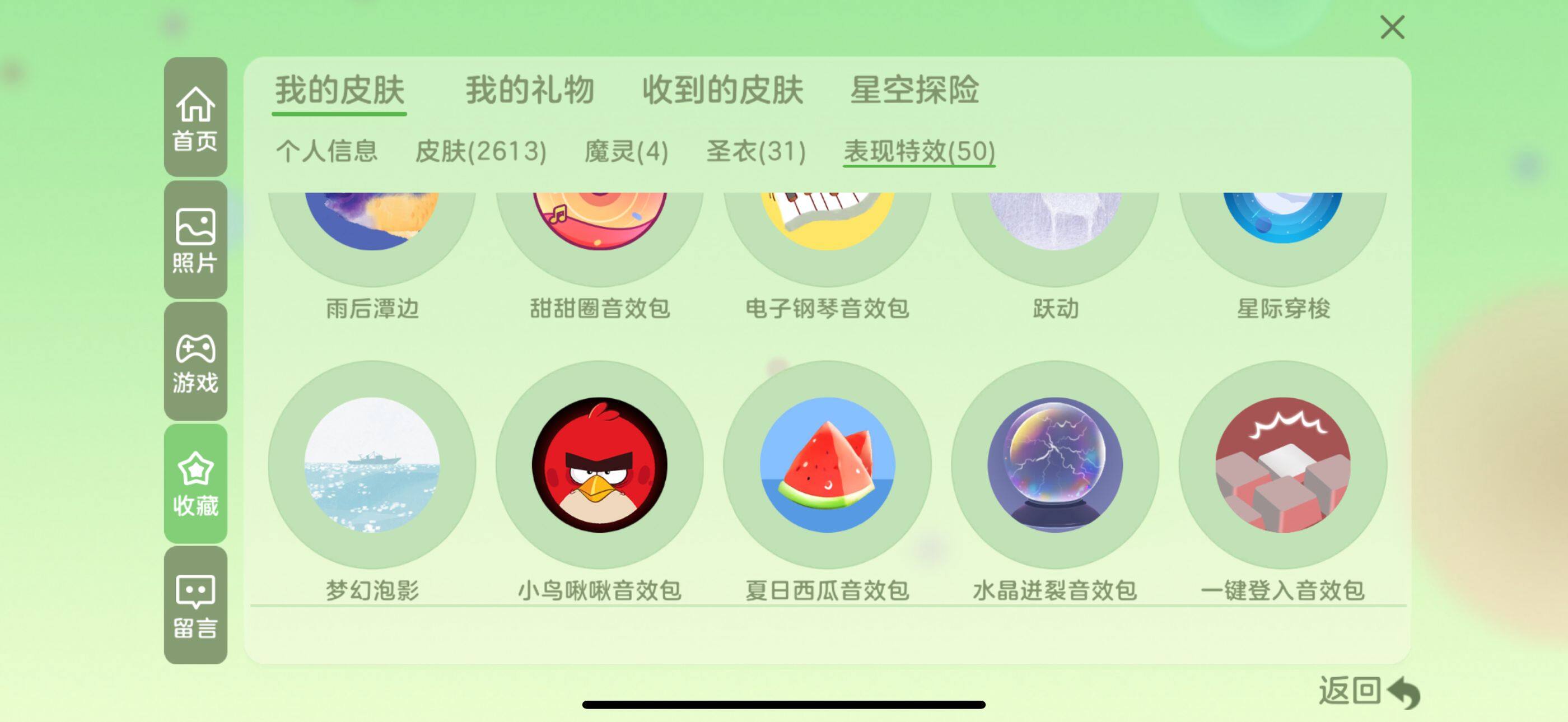Open the 星空探险 tab
Screen dimensions: 1568x722
[x=914, y=90]
